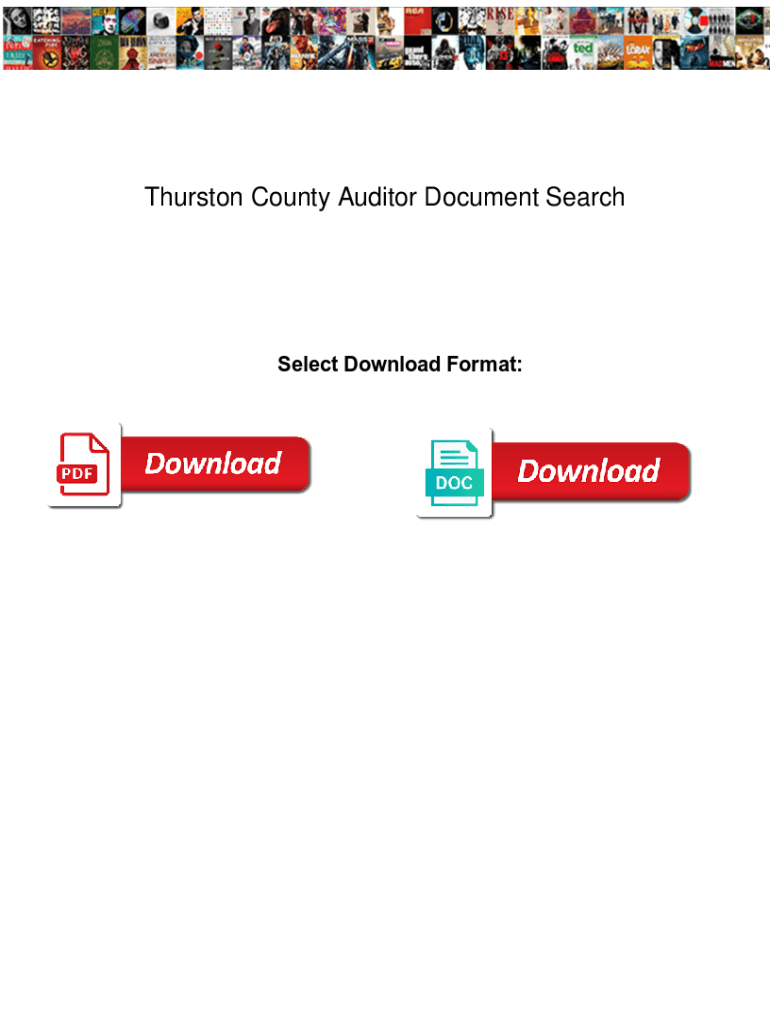Click the Thurston County Auditor Document Search title
The height and width of the screenshot is (1024, 770).
click(x=385, y=197)
